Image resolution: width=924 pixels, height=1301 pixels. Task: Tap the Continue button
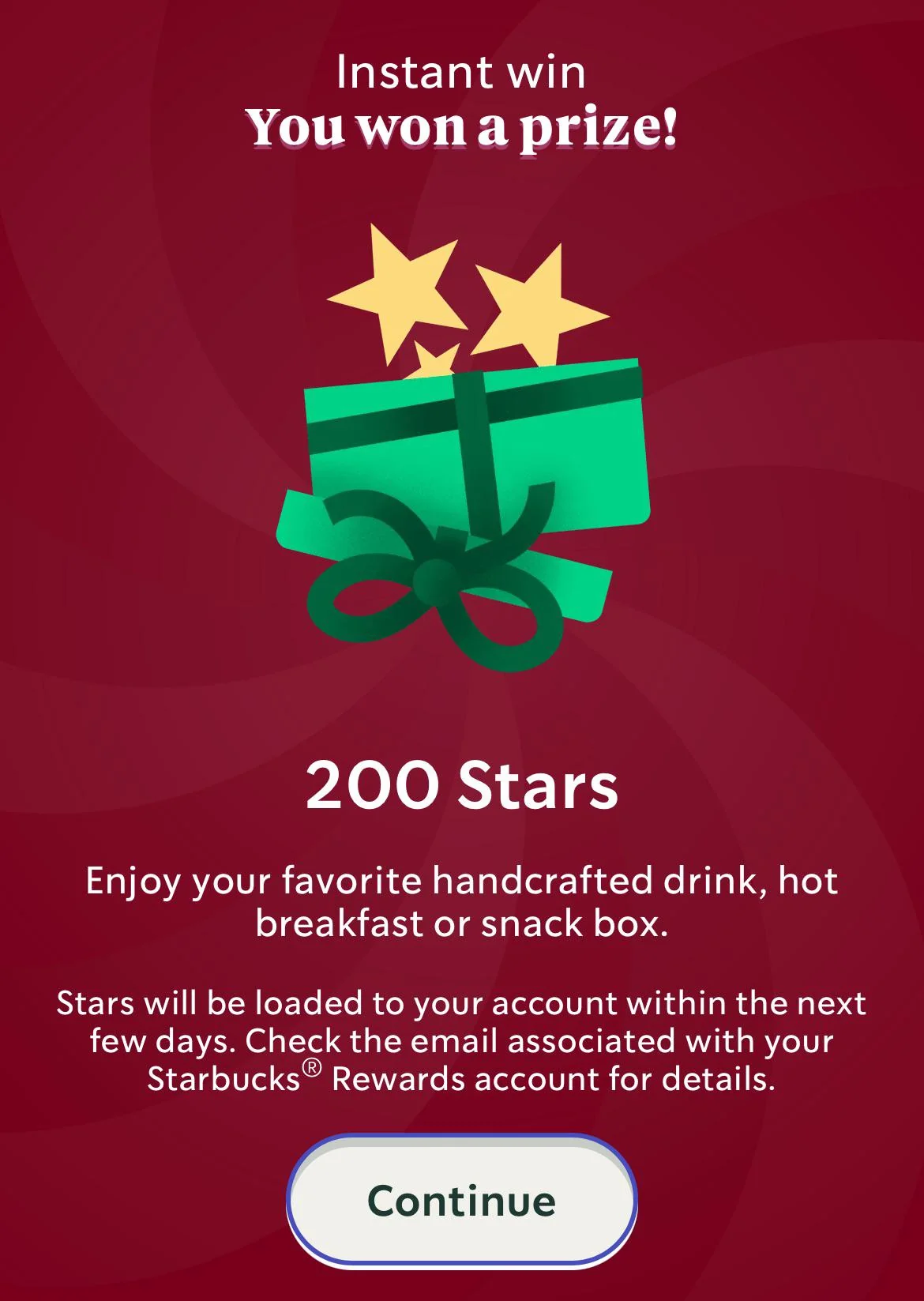pos(461,1201)
